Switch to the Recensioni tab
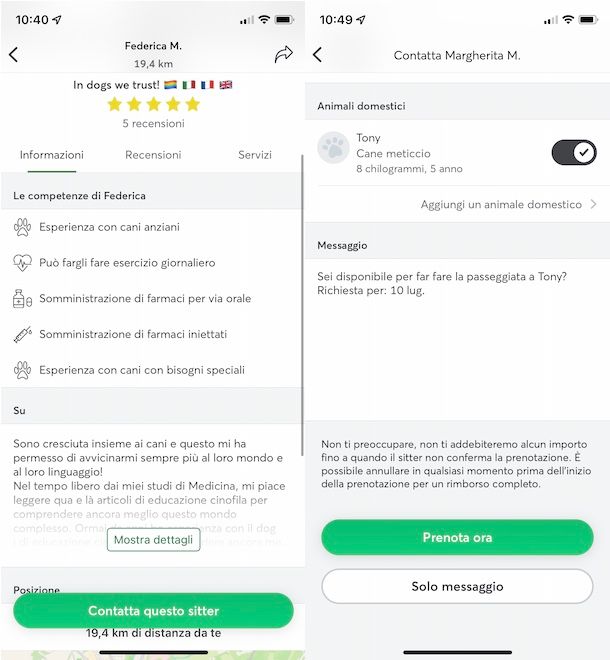The image size is (610, 660). click(153, 155)
